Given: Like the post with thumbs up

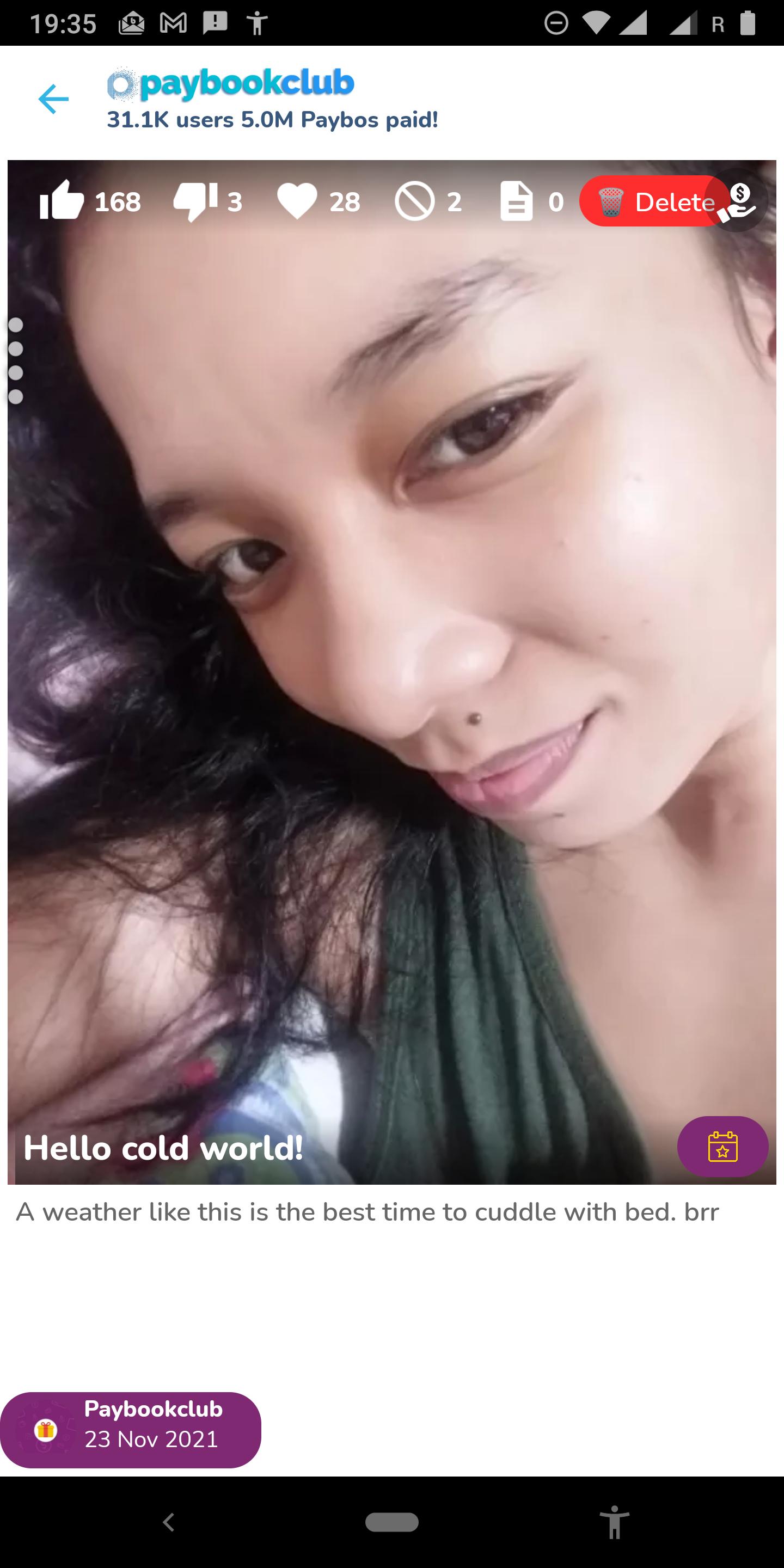Looking at the screenshot, I should [x=62, y=200].
